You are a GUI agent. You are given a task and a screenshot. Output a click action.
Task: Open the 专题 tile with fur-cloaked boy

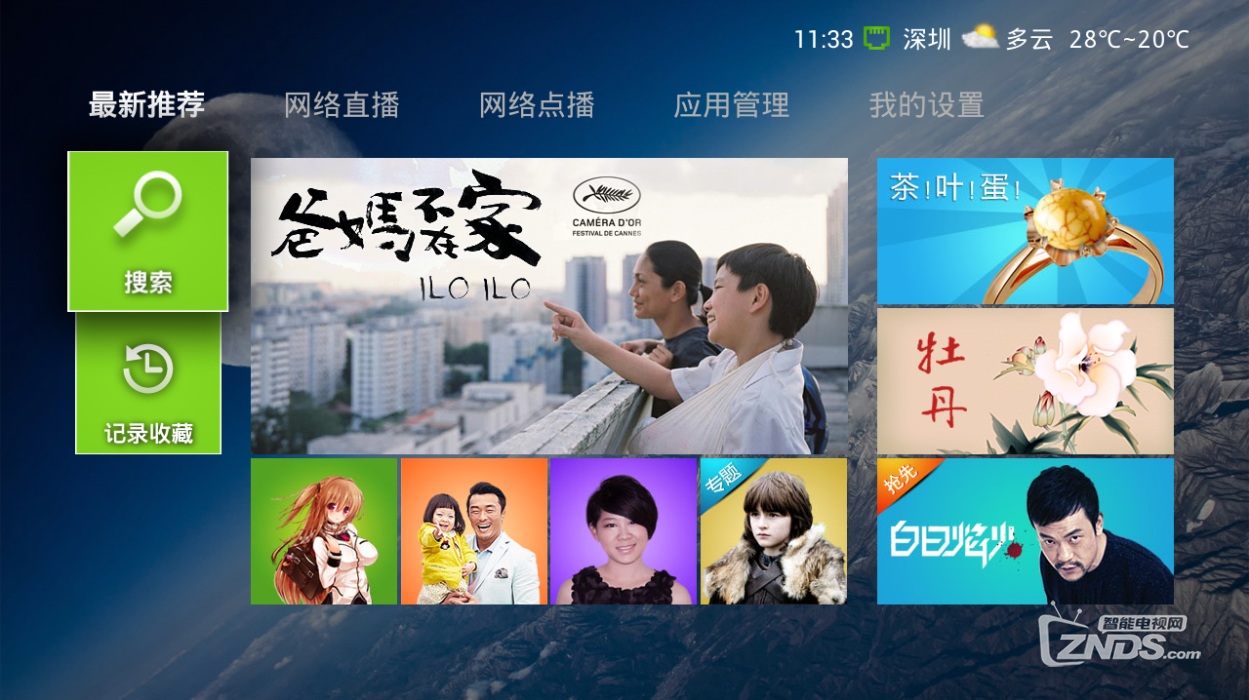click(x=773, y=531)
